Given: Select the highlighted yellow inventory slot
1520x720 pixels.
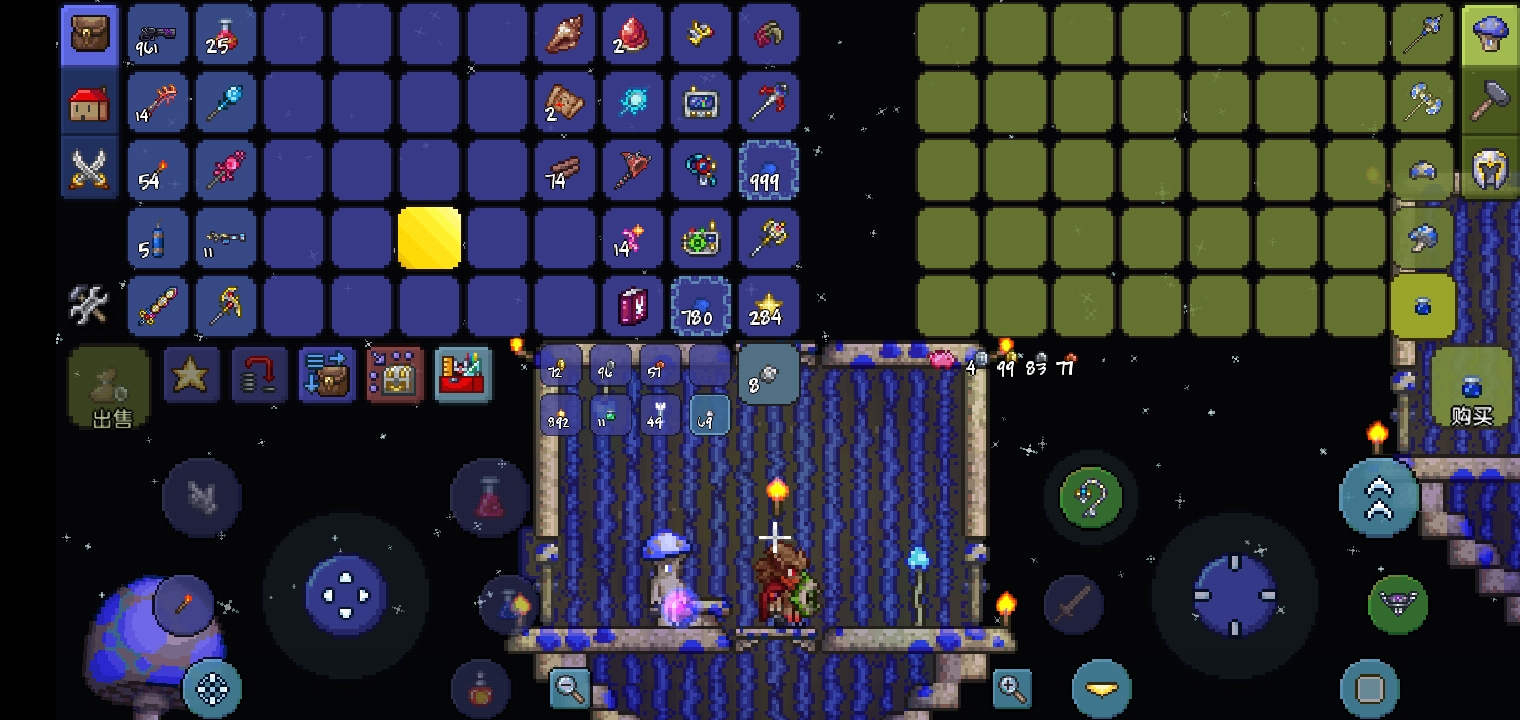Looking at the screenshot, I should tap(430, 238).
